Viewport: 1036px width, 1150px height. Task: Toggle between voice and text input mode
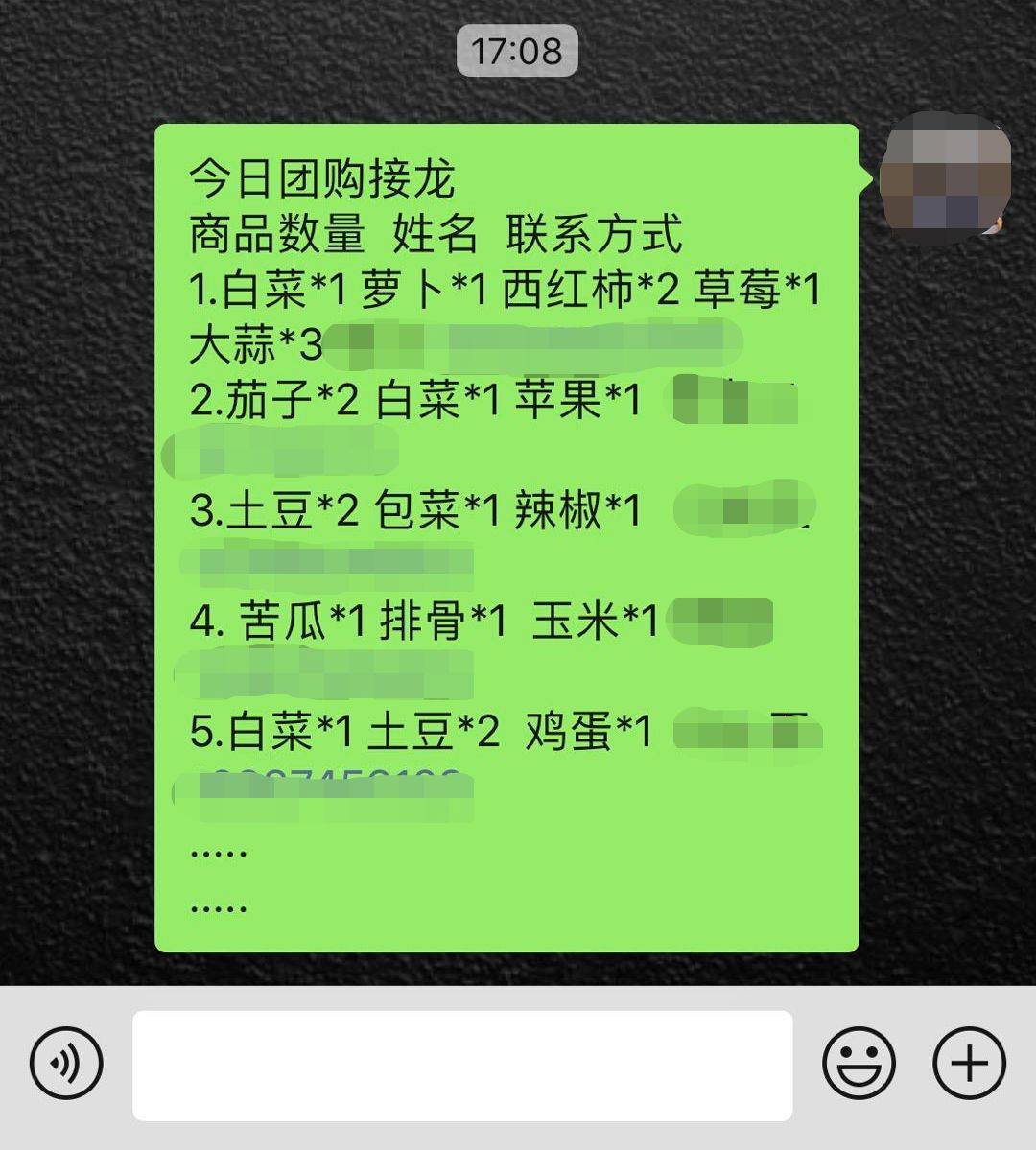[x=63, y=1062]
